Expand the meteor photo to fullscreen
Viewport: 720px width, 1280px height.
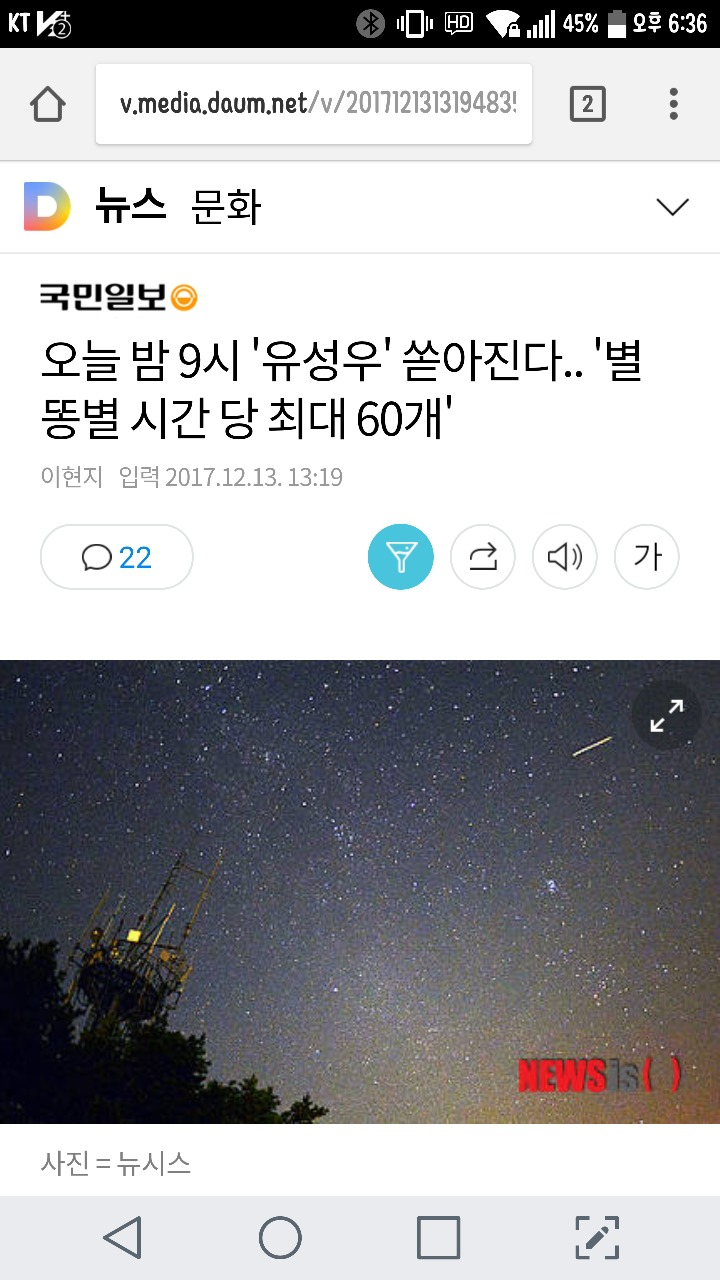666,715
